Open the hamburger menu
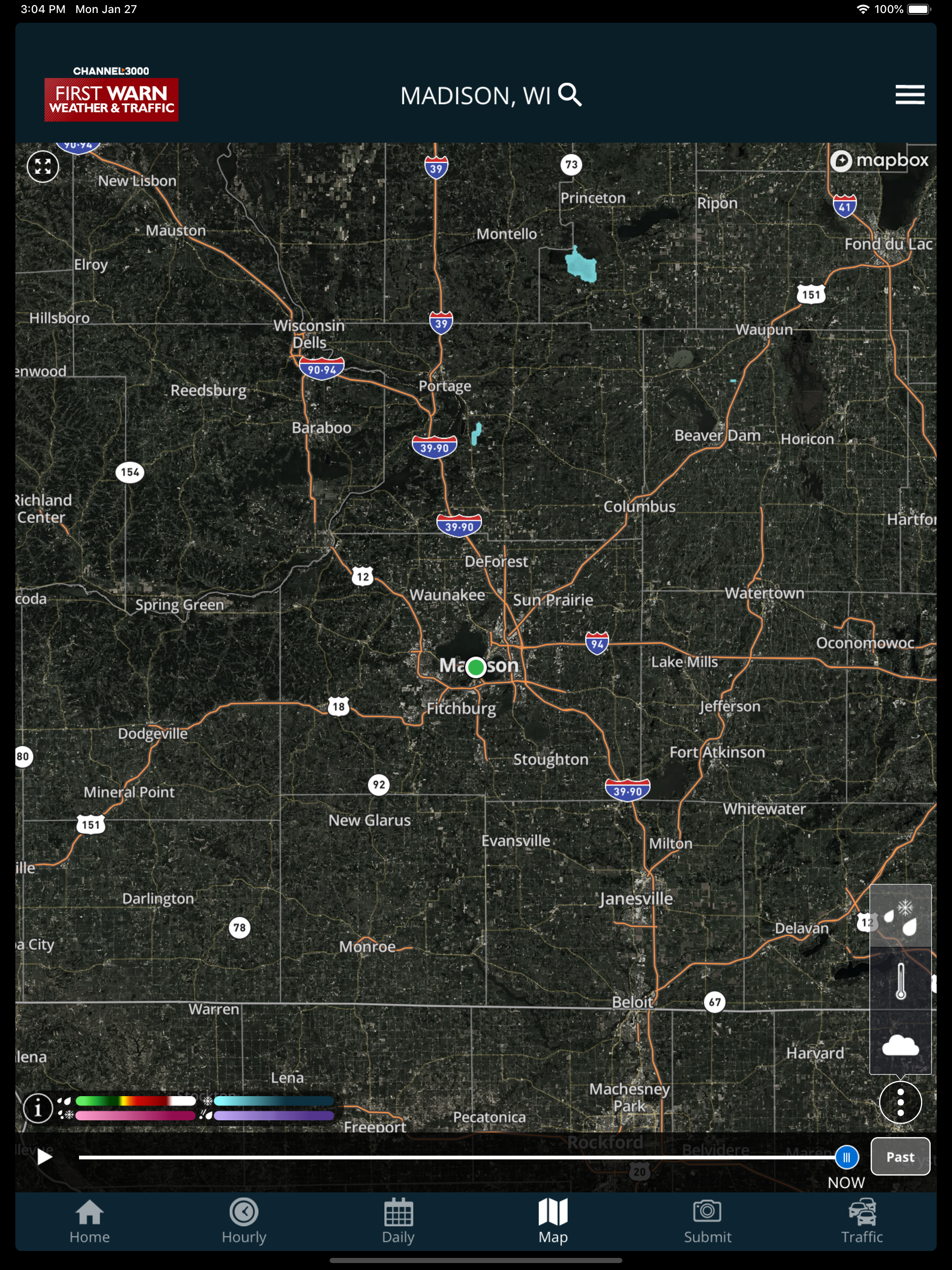 coord(909,95)
